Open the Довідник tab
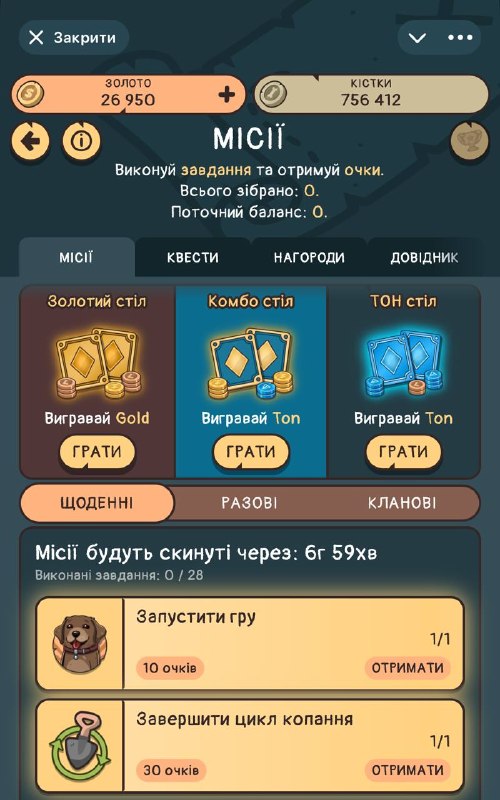Screen dimensions: 500x800 tap(424, 257)
